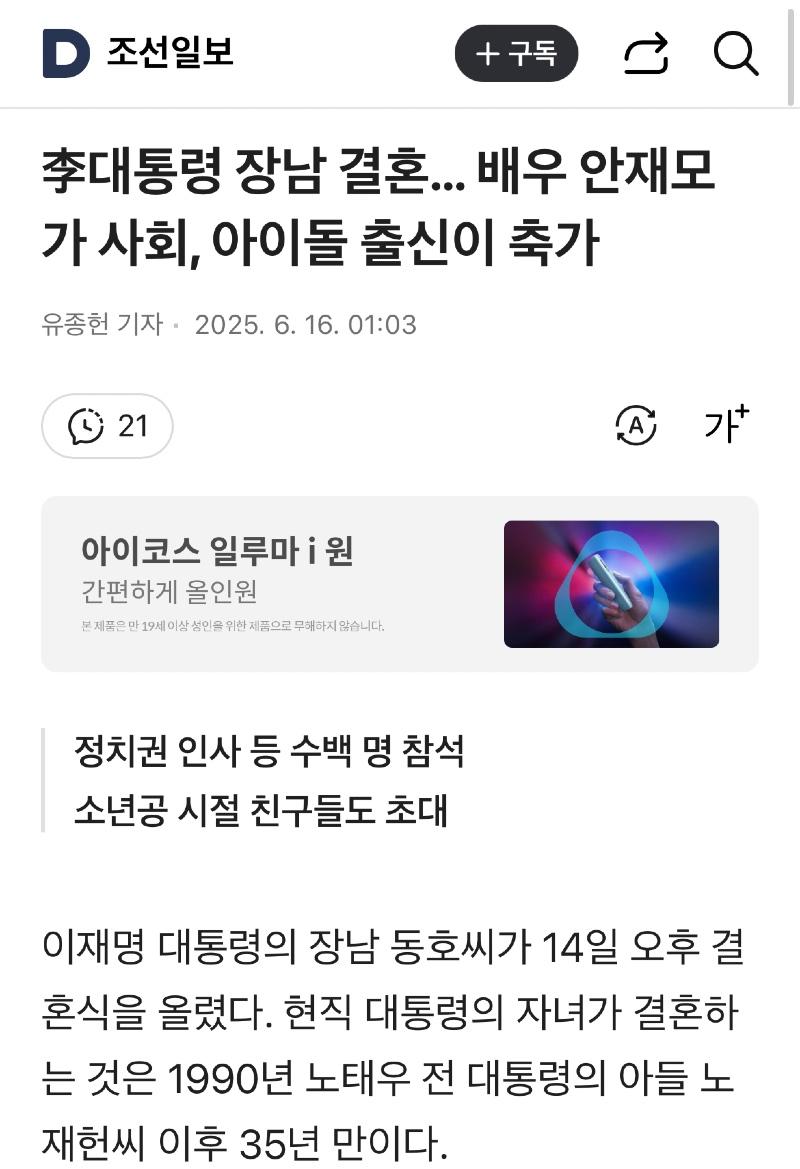Open the 아이코스 일루마 i 원 ad banner
Image resolution: width=800 pixels, height=1169 pixels.
400,584
